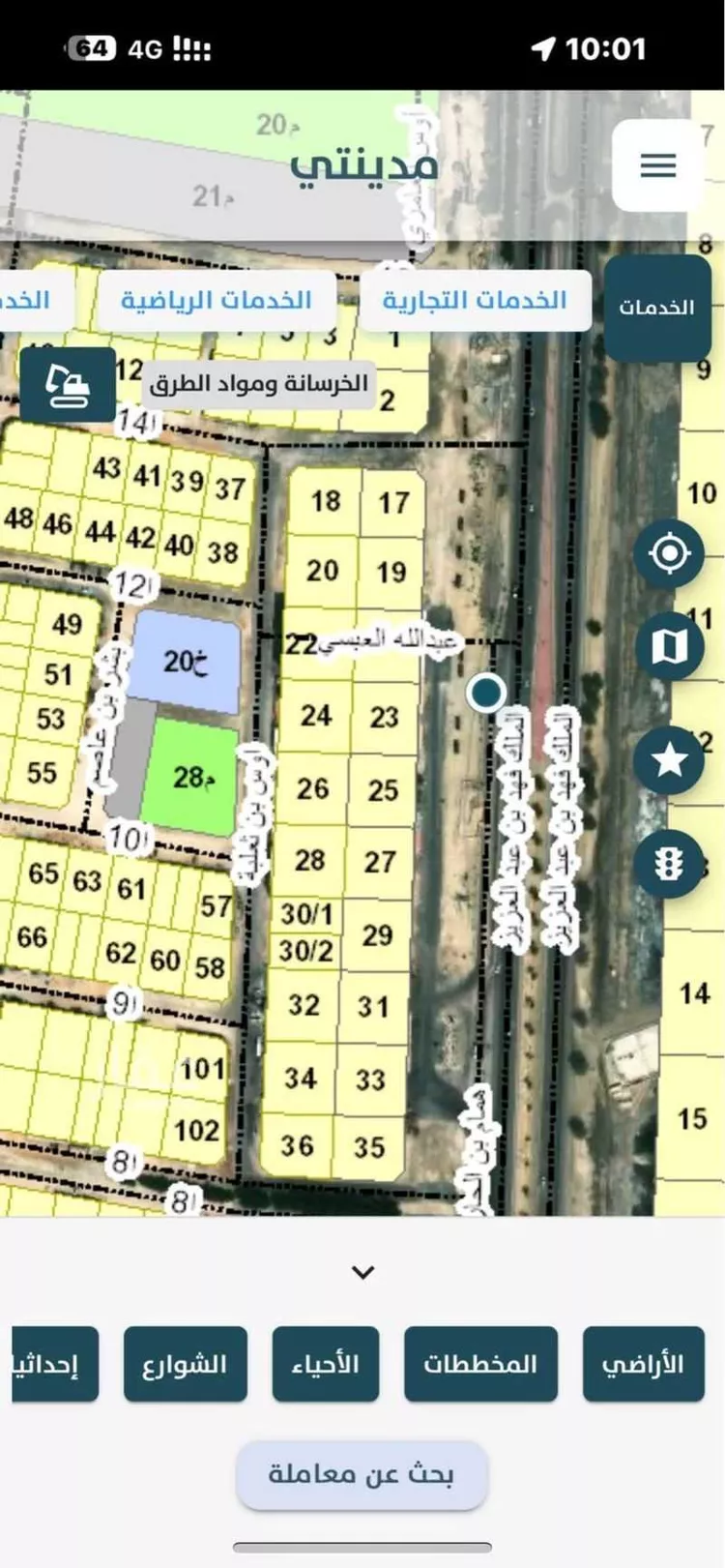Tap the traffic light button

point(669,864)
